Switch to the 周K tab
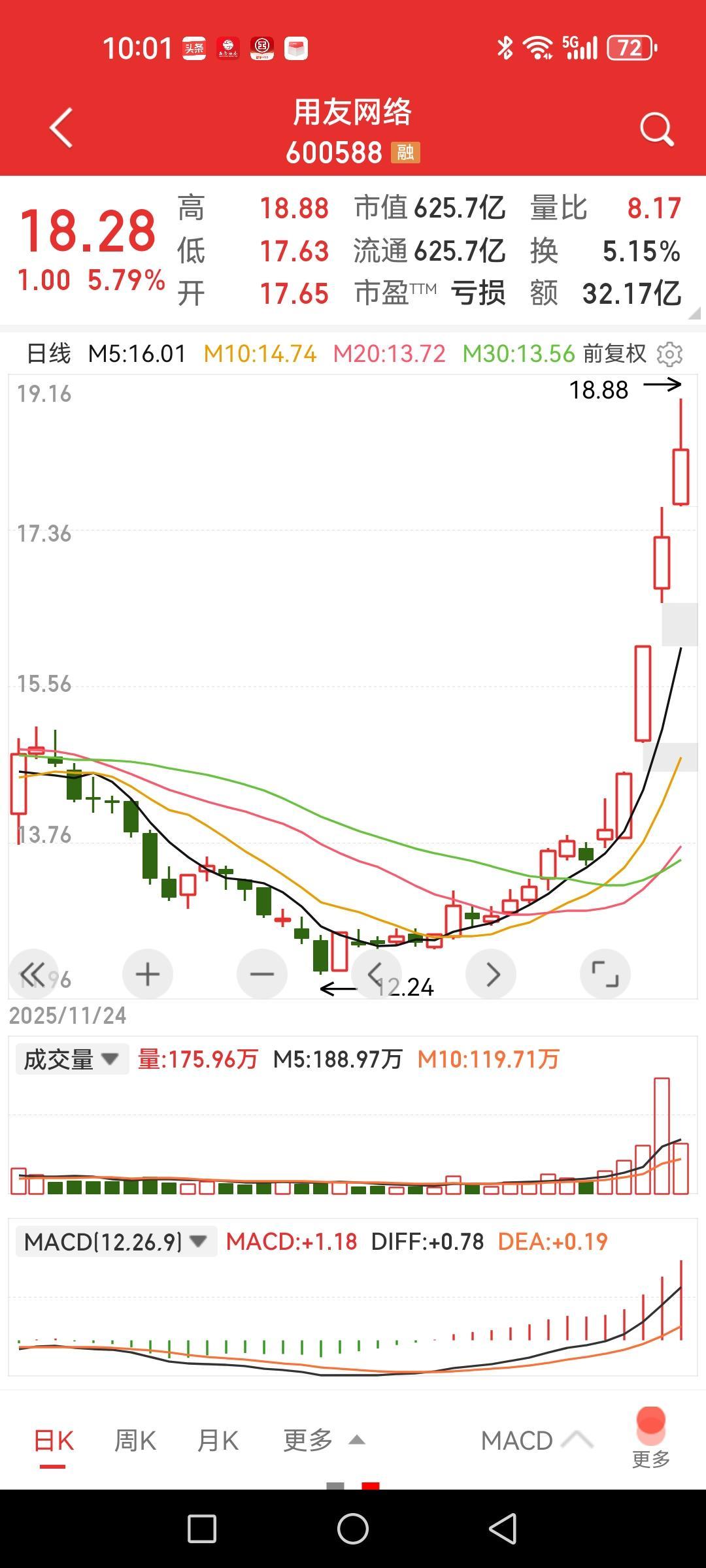Viewport: 706px width, 1568px height. [x=135, y=1441]
